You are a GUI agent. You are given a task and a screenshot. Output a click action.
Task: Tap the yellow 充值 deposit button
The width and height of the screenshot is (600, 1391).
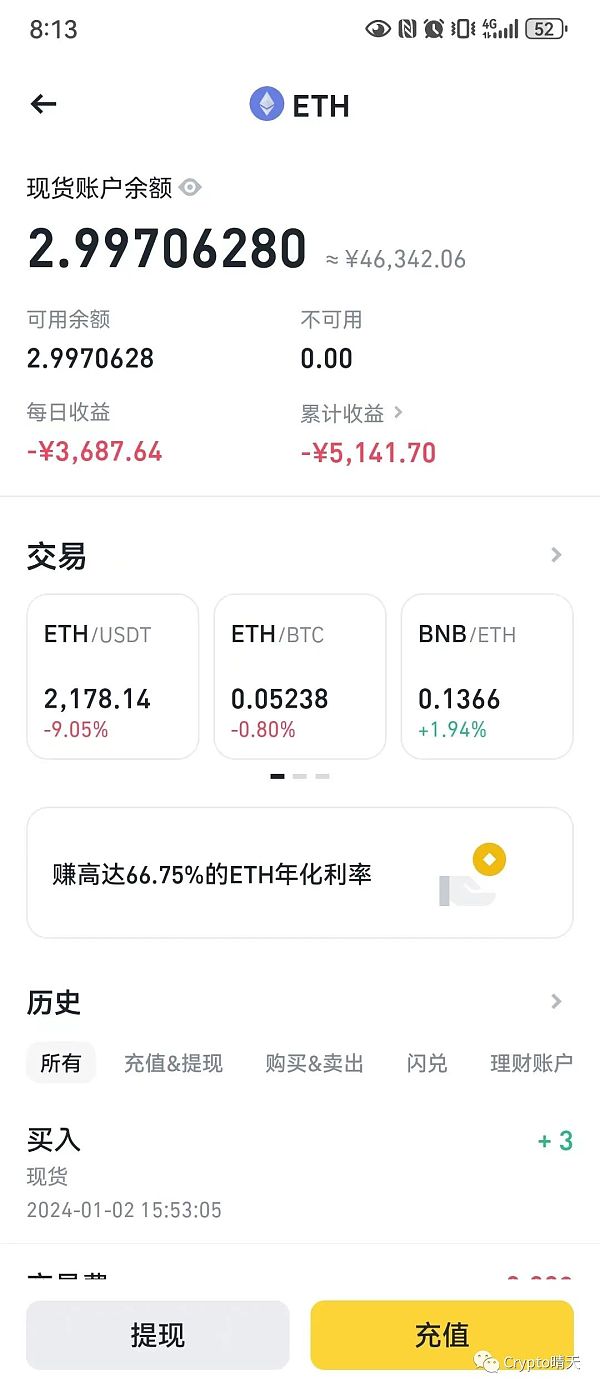point(442,1335)
